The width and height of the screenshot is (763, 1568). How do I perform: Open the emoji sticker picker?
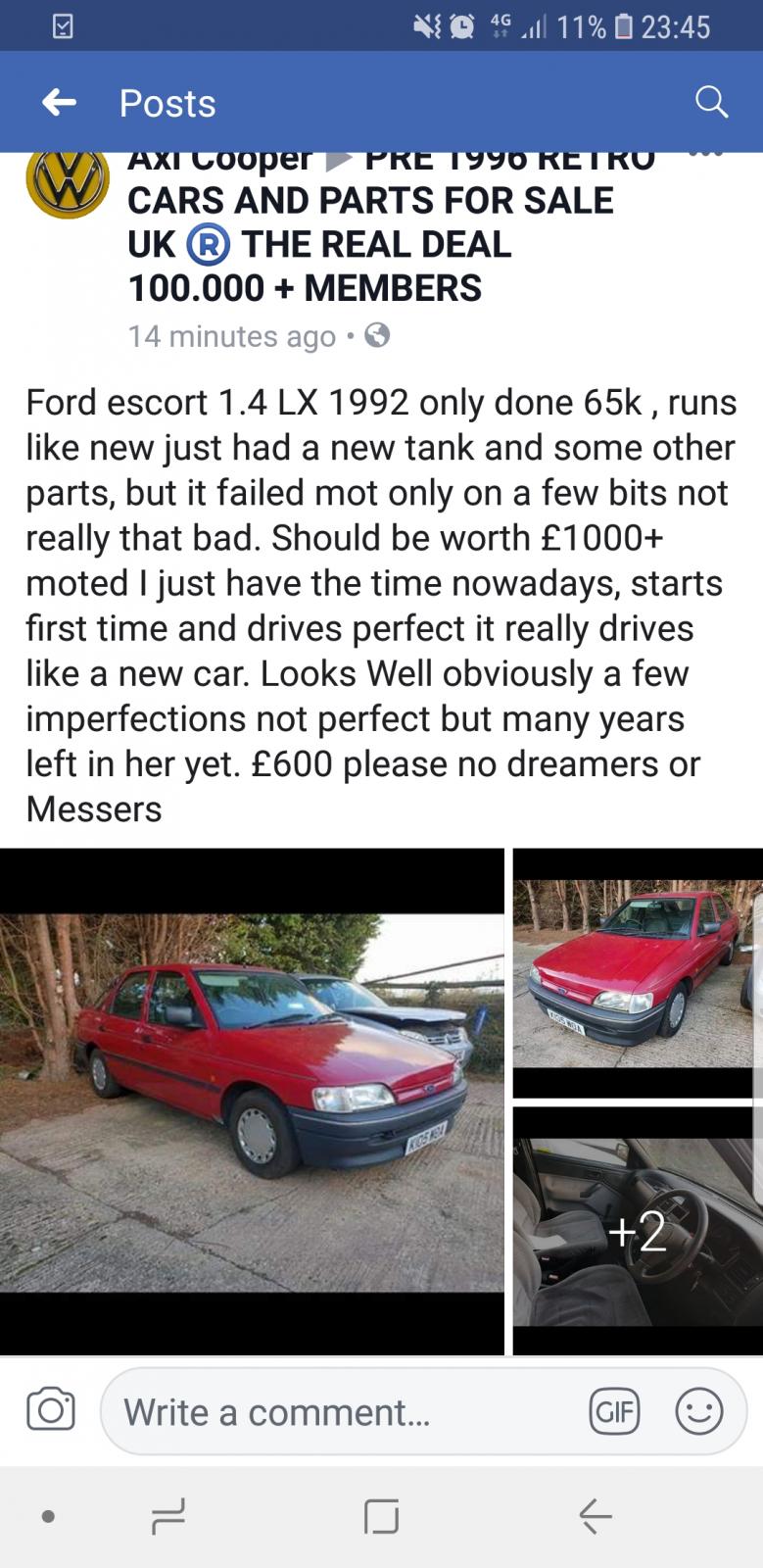coord(699,1411)
